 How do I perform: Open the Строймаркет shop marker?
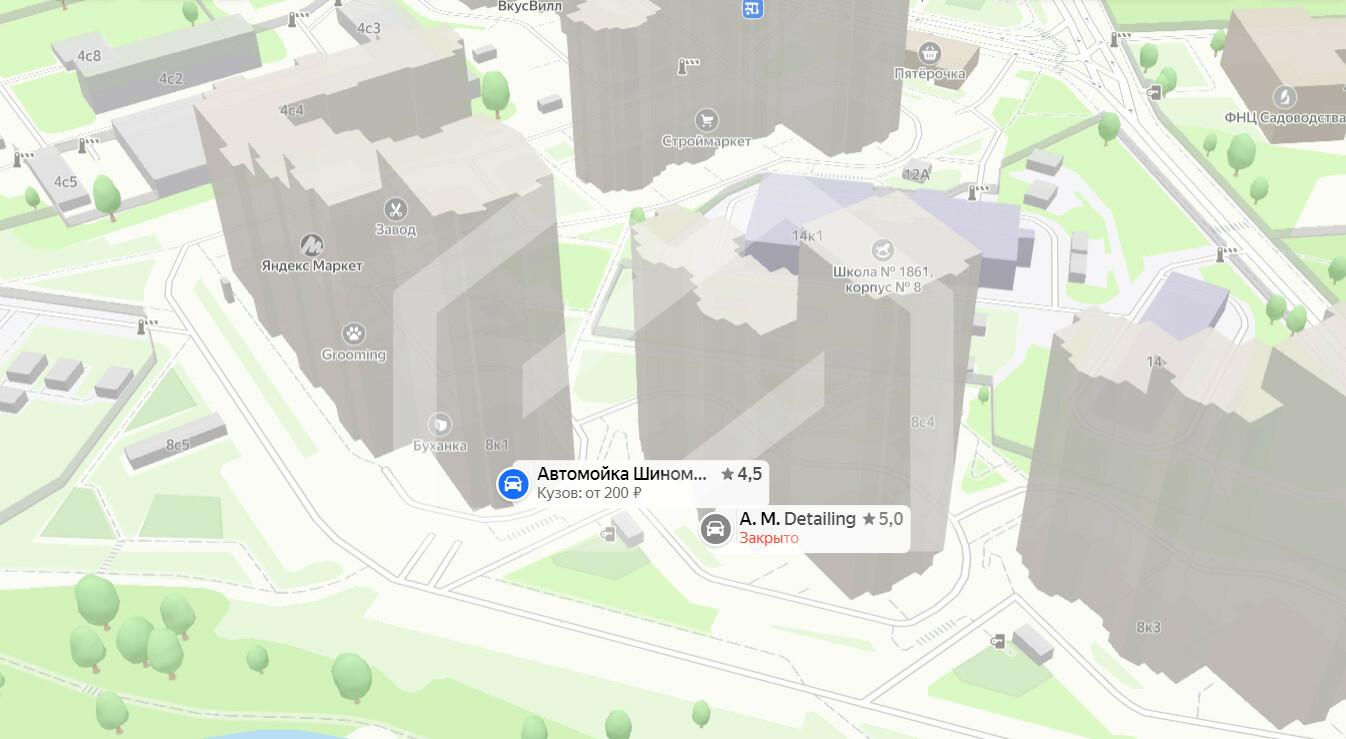[706, 120]
